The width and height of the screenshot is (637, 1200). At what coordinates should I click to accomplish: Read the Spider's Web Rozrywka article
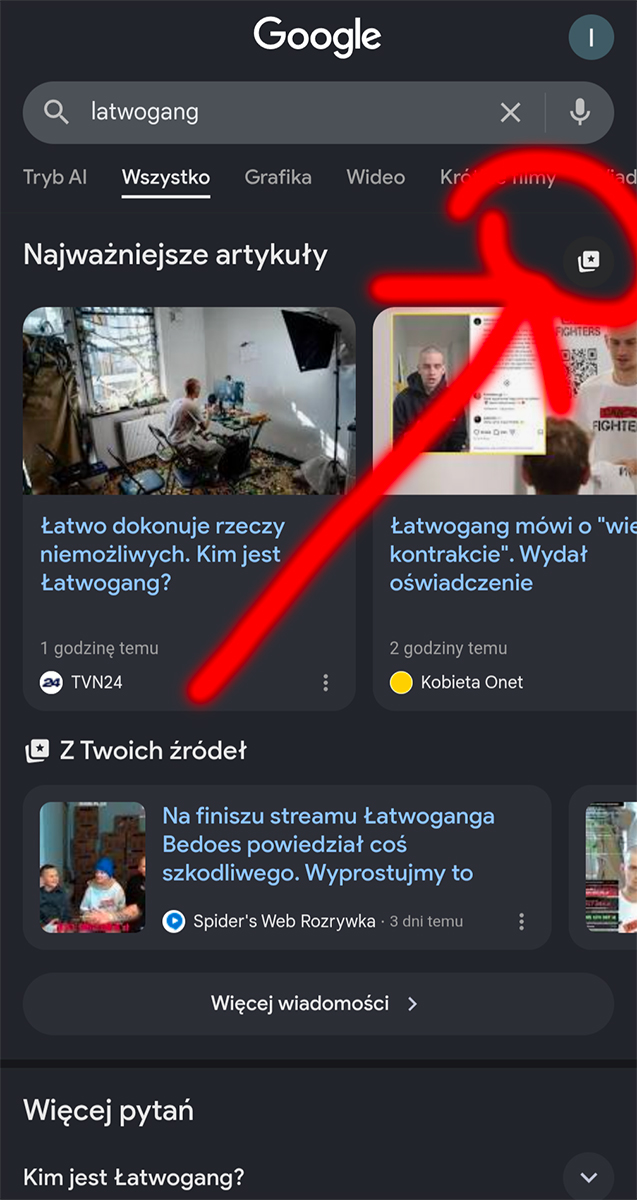point(328,845)
